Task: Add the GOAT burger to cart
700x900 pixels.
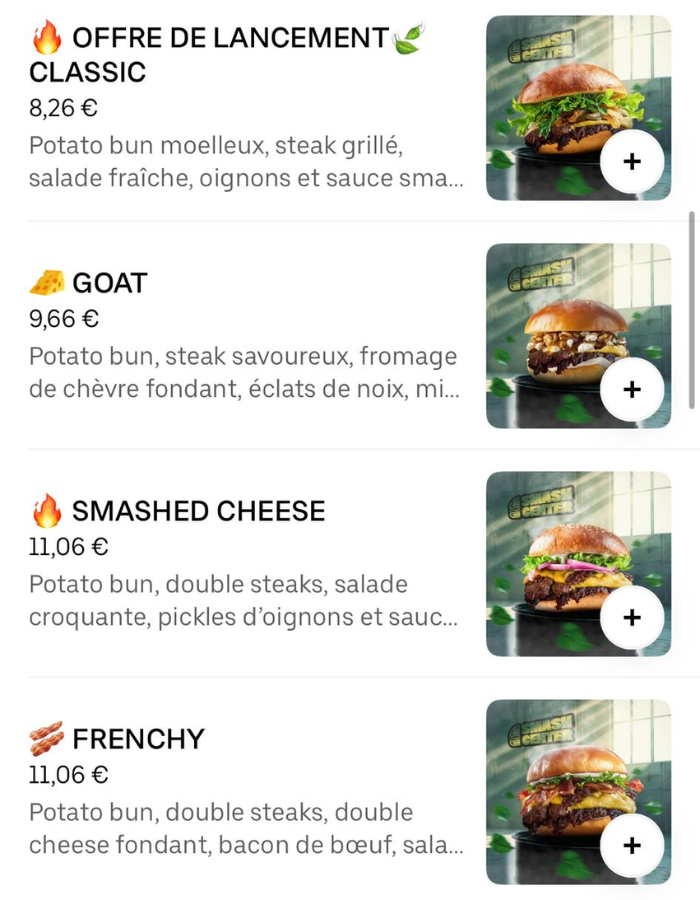Action: 631,389
